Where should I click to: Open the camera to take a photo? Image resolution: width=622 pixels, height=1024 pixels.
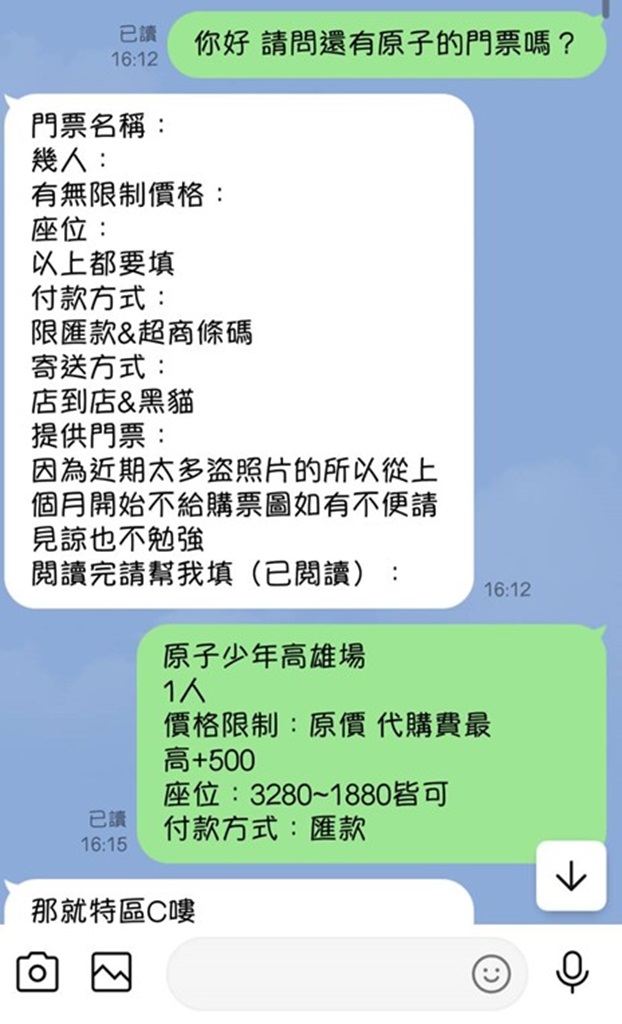tap(37, 972)
